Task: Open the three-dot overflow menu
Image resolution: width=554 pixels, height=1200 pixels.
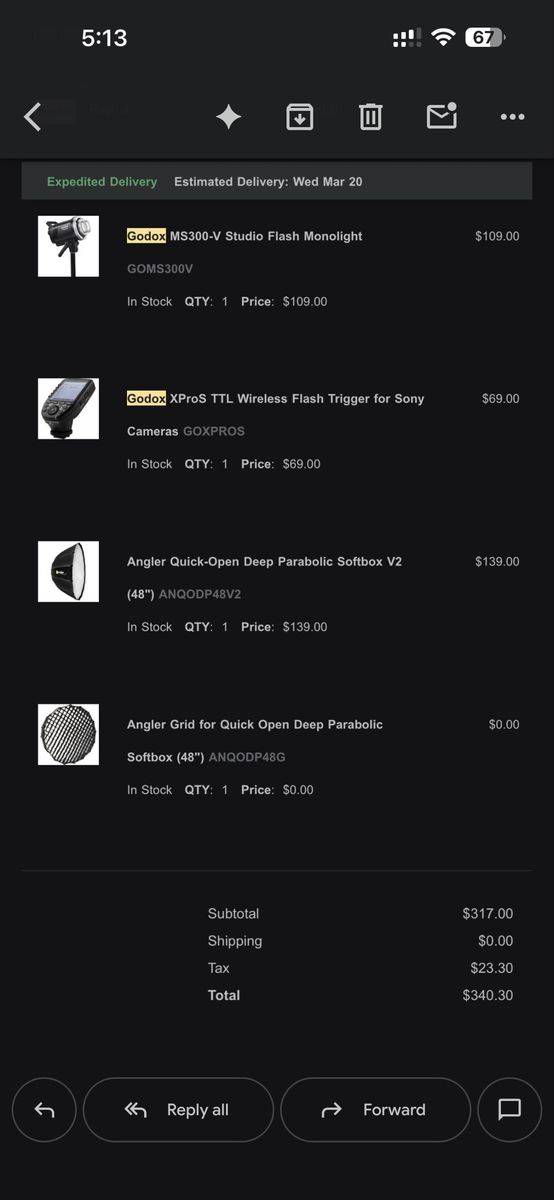Action: tap(512, 117)
